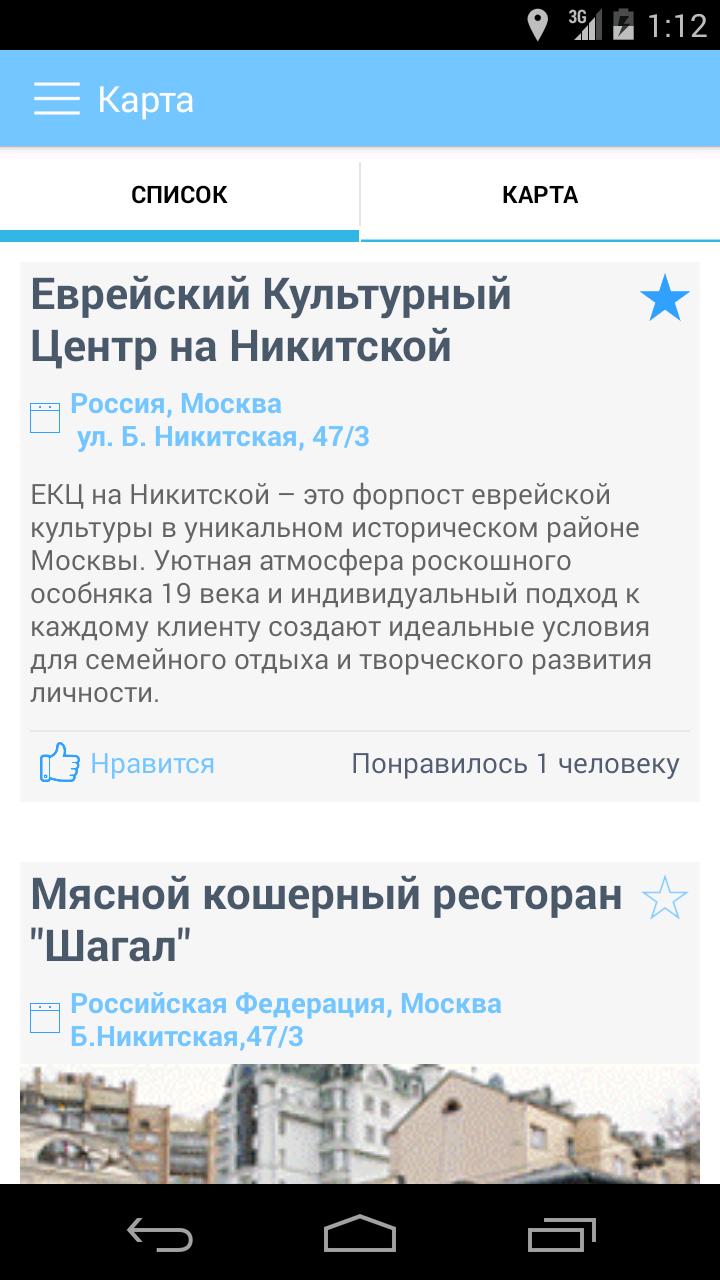Open address Российская Федерация, Москва Б.Никитская,47/3
Screen dimensions: 720x1280
click(286, 1020)
